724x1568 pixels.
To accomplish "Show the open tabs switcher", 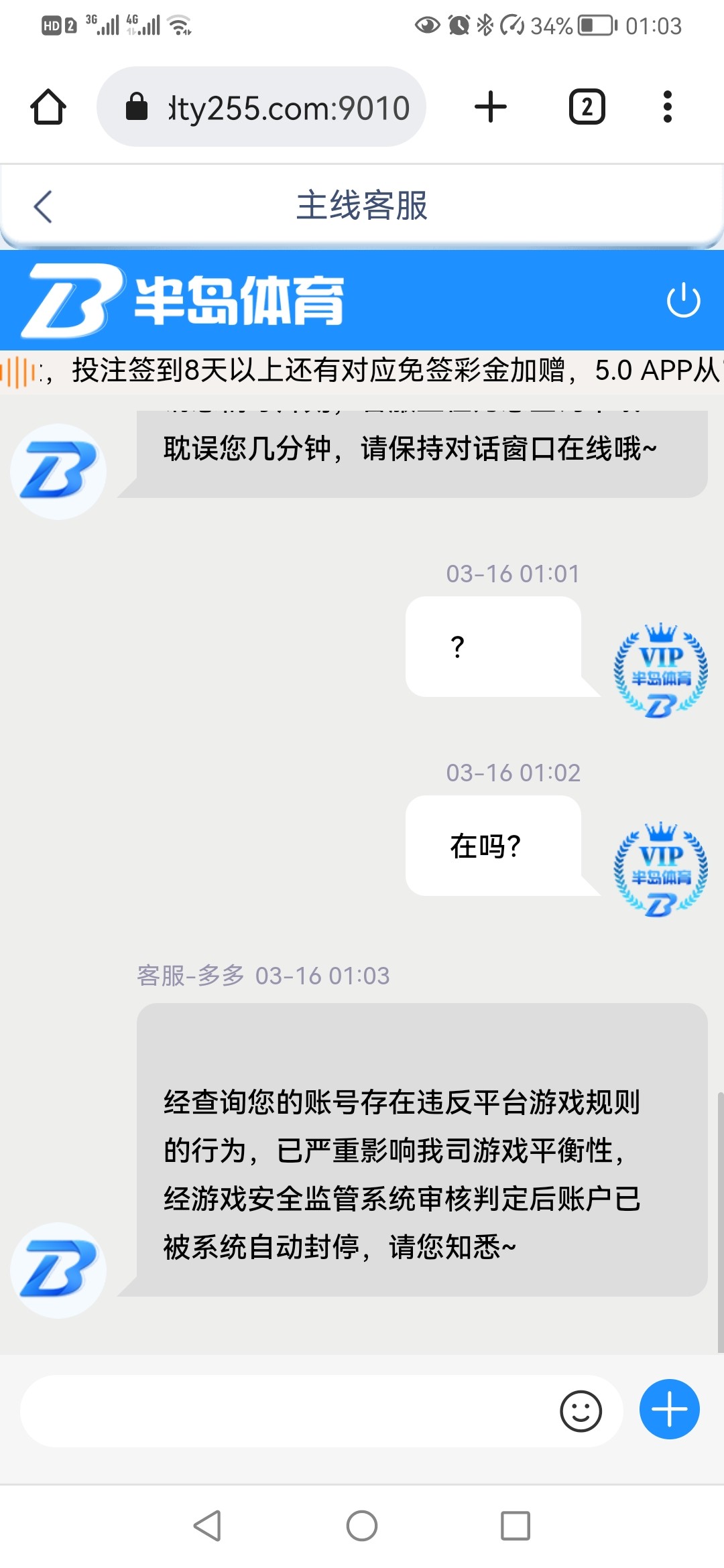I will (x=587, y=107).
